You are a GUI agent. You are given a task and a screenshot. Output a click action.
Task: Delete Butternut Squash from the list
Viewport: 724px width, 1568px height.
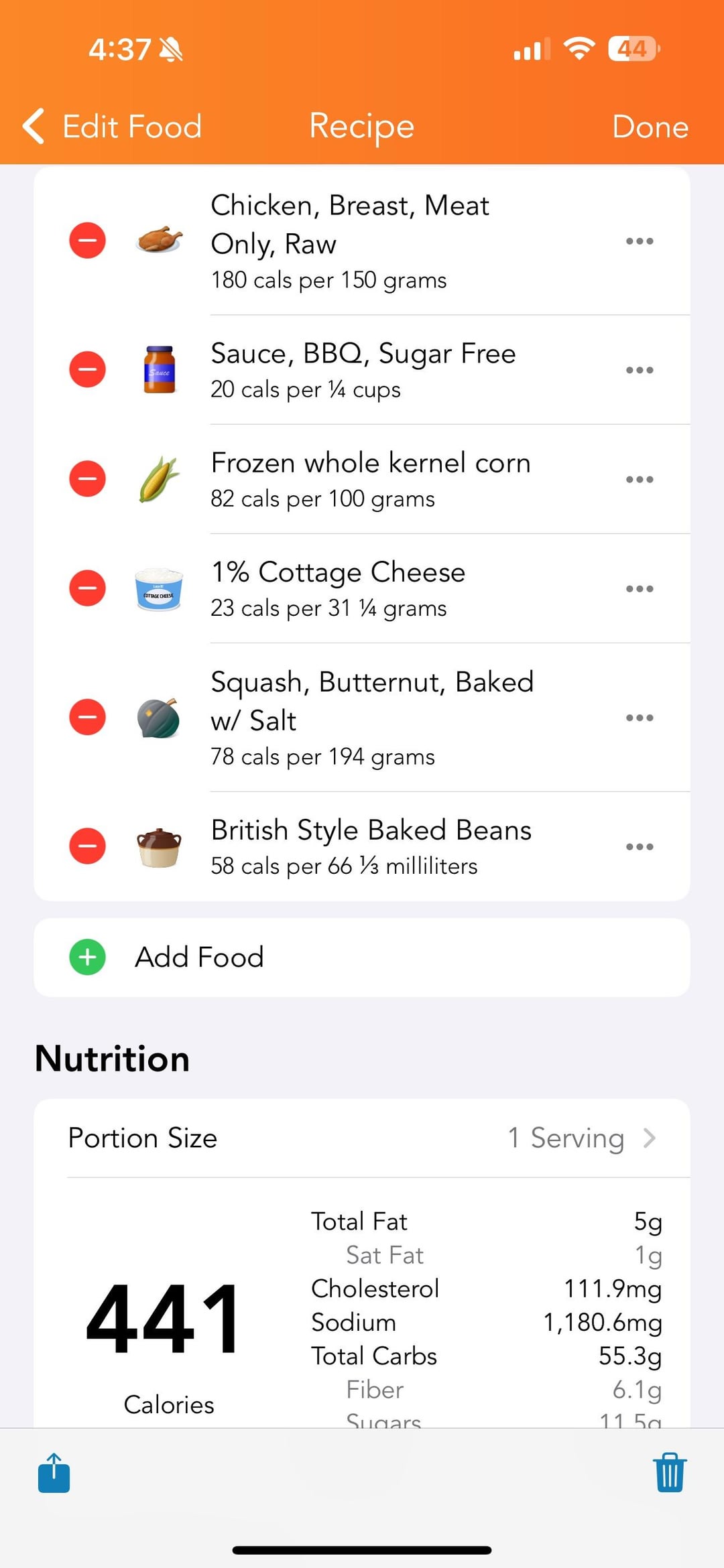[x=87, y=717]
